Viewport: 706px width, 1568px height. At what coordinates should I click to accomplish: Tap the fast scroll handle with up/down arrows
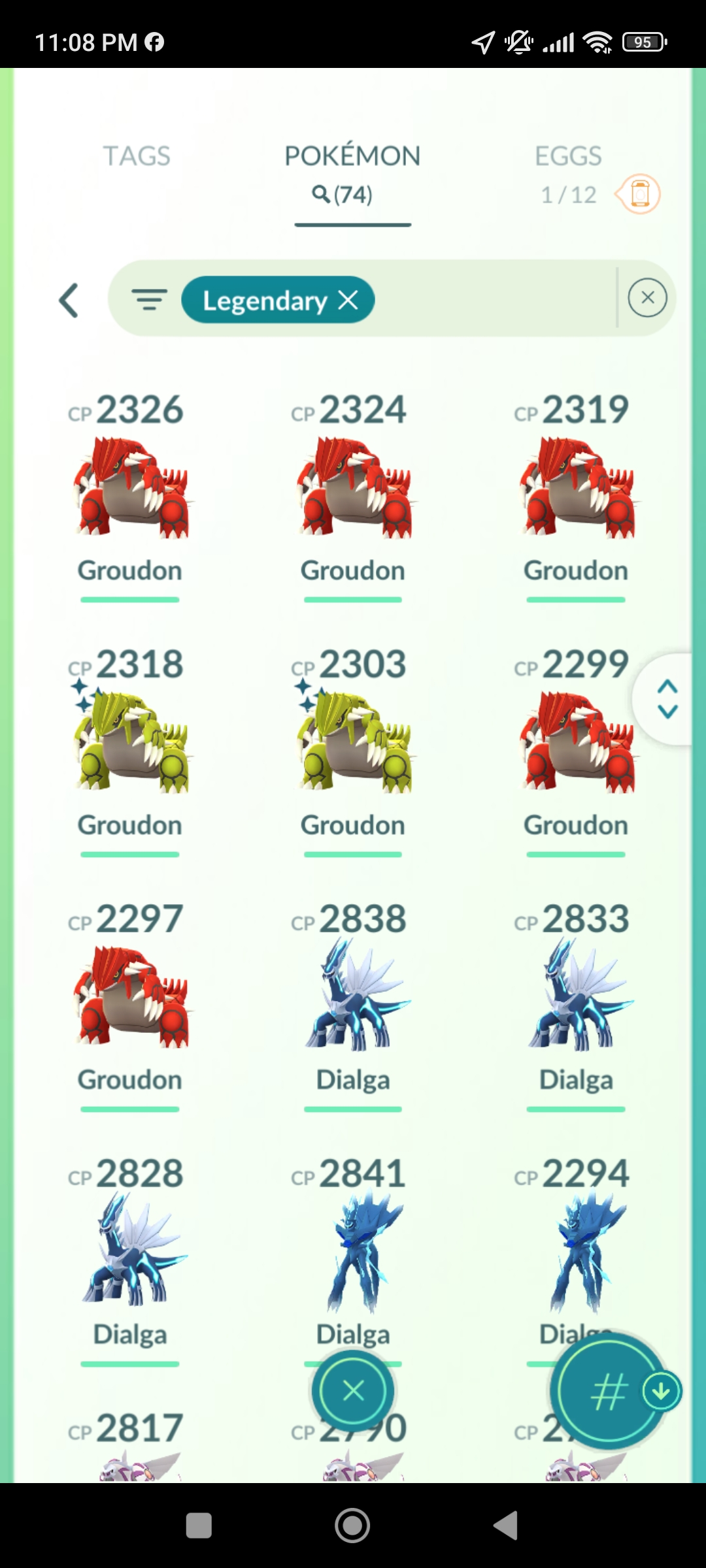click(x=667, y=699)
